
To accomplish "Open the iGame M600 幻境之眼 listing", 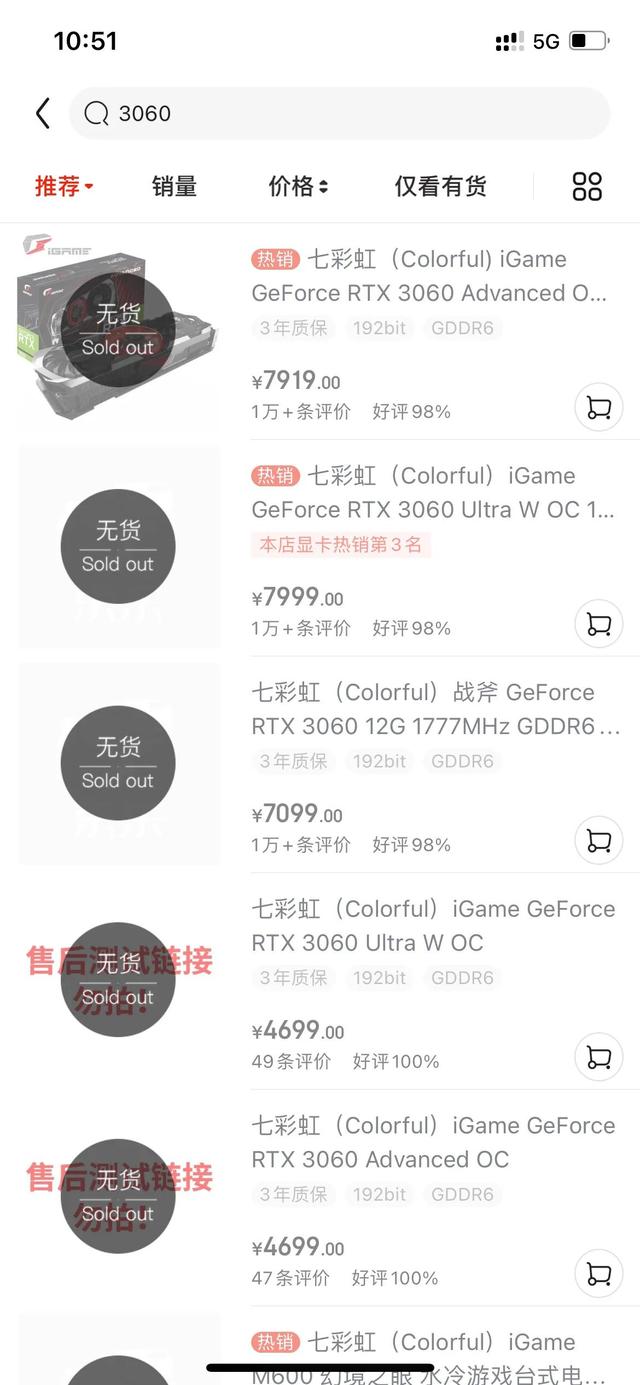I will pyautogui.click(x=428, y=1357).
